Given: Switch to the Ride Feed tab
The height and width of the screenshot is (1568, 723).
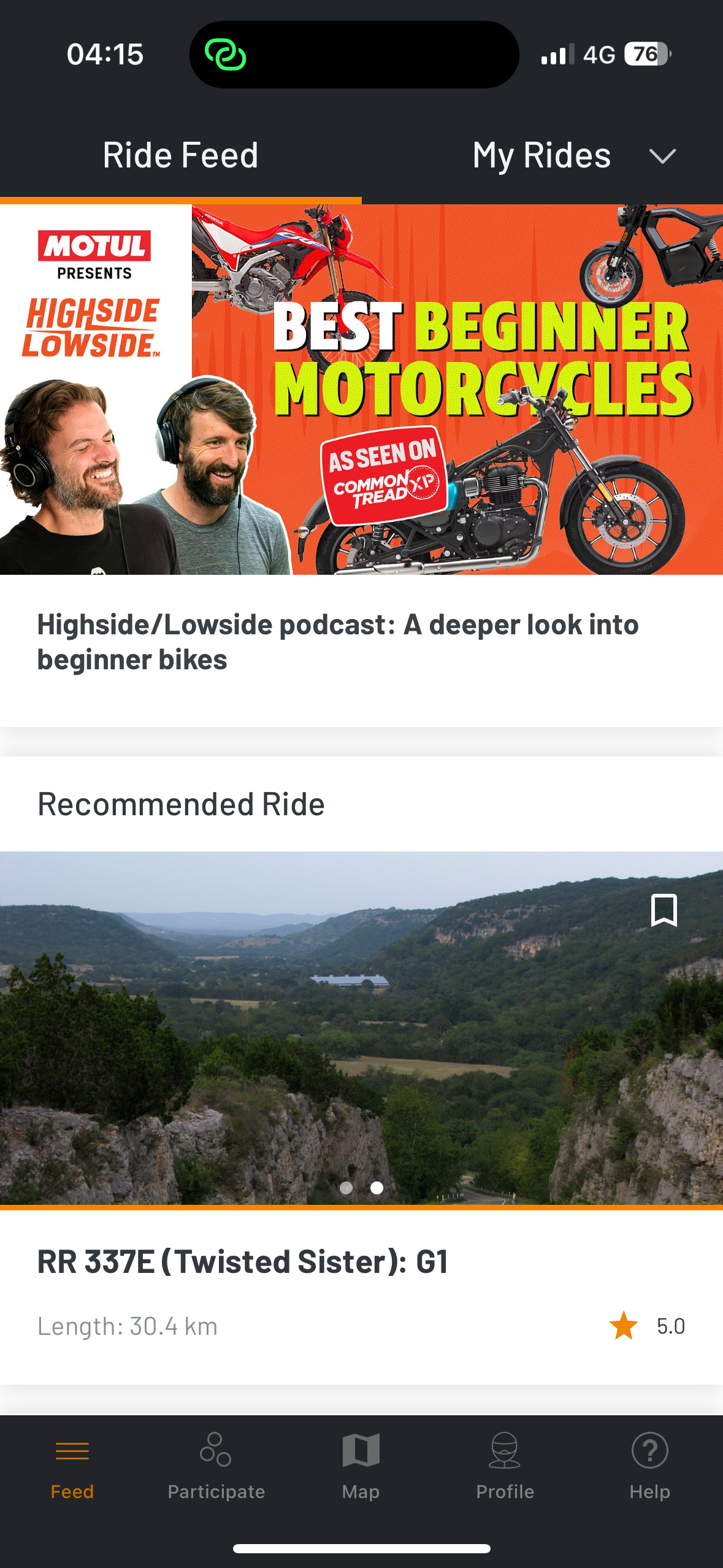Looking at the screenshot, I should (x=180, y=155).
